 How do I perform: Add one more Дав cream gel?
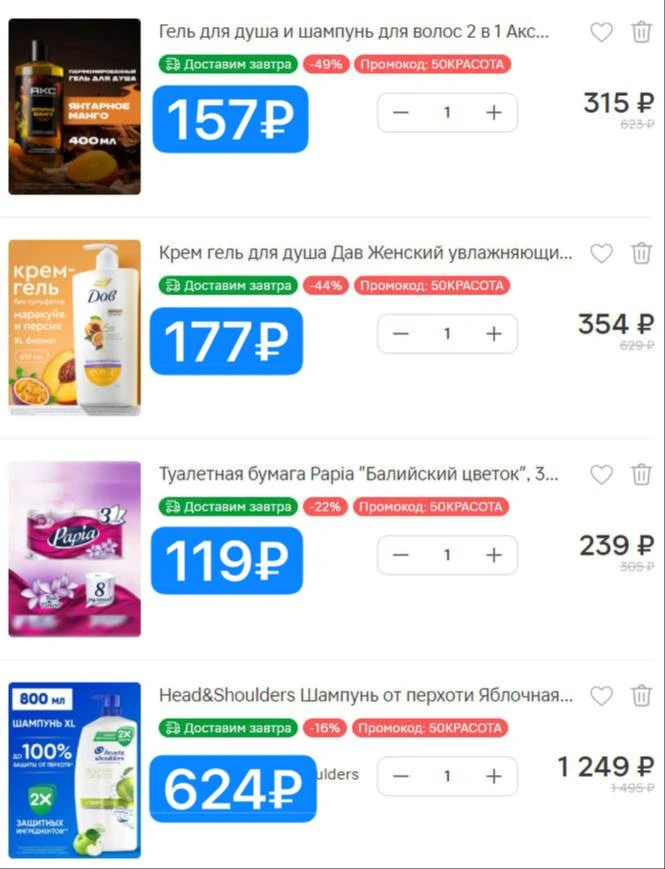pos(493,334)
